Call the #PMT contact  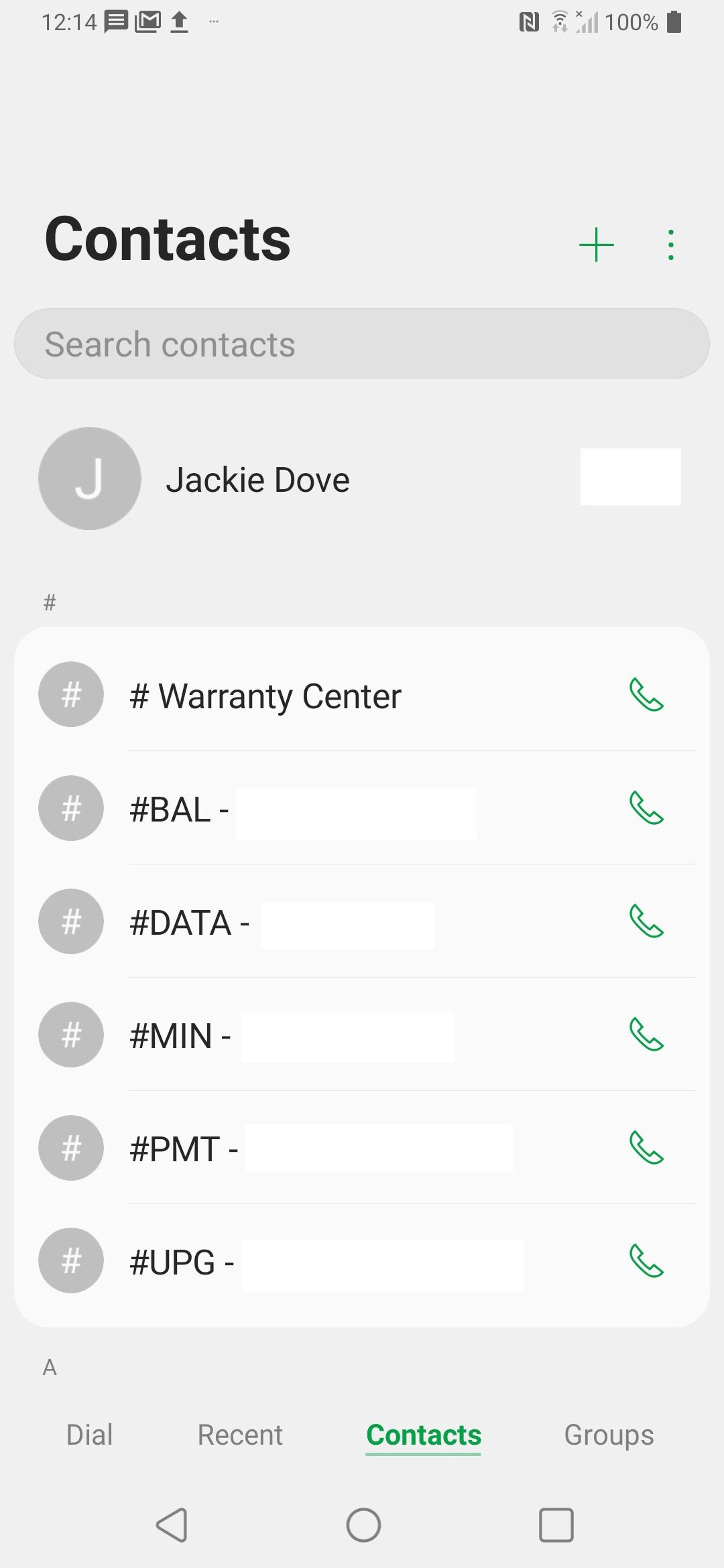[x=646, y=1148]
